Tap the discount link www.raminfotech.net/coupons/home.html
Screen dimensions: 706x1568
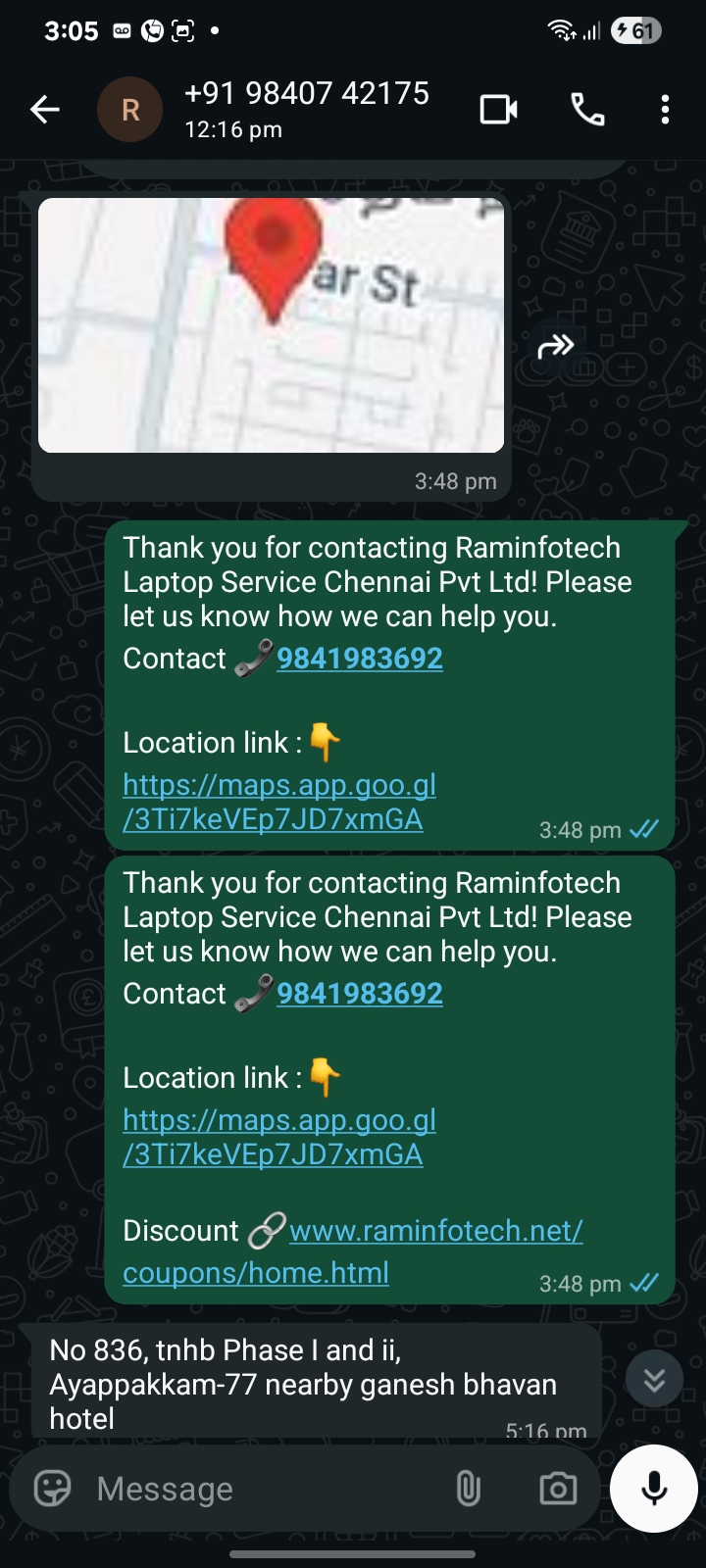pyautogui.click(x=435, y=1231)
